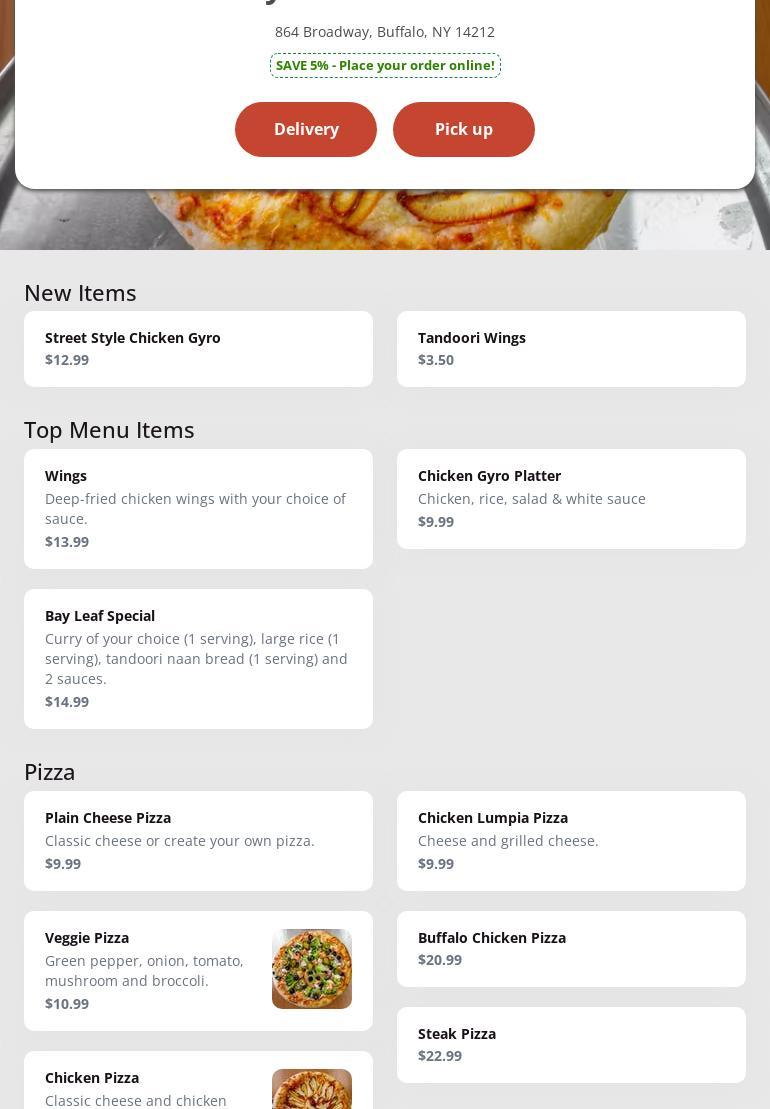Tap the Steak Pizza card
The image size is (770, 1109).
pos(571,1044)
